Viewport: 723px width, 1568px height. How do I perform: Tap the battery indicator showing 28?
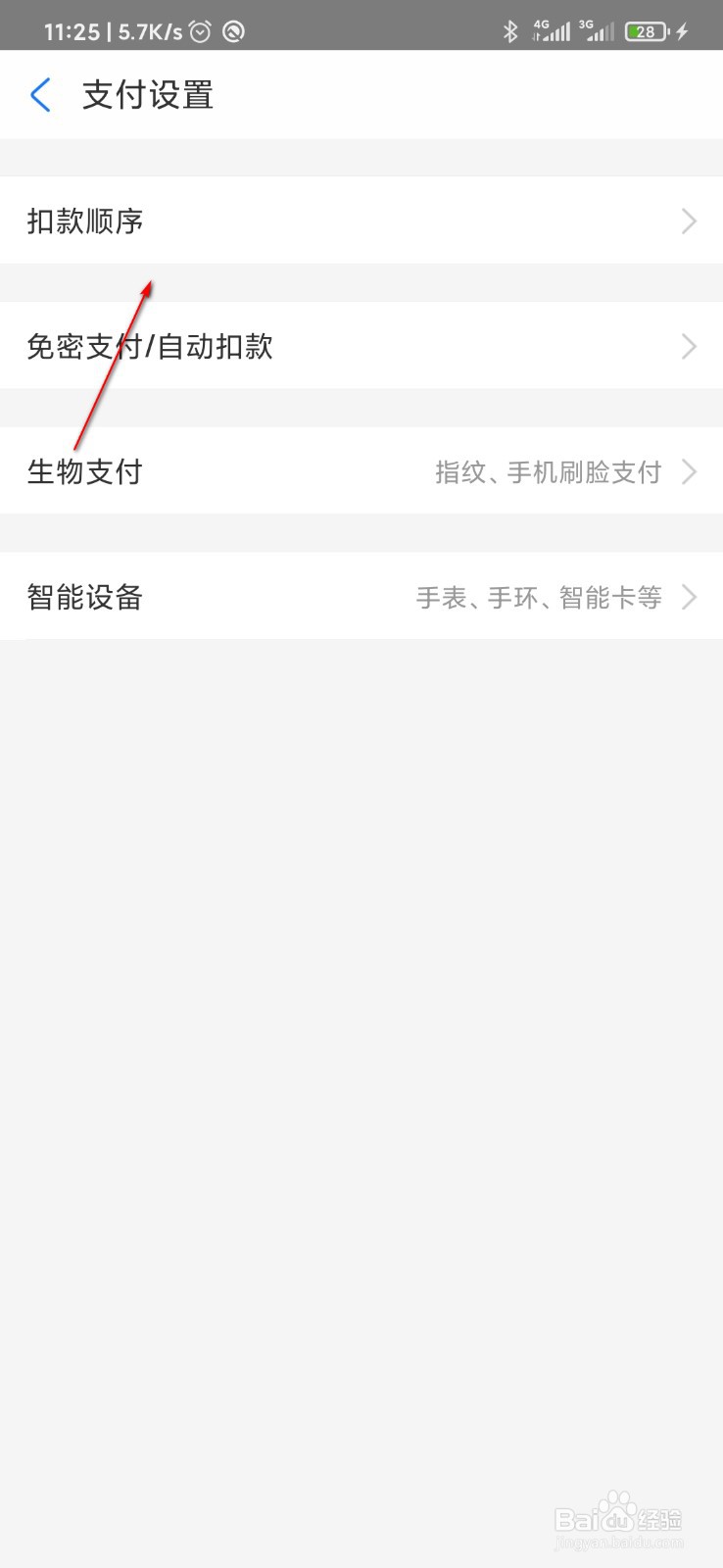(647, 30)
